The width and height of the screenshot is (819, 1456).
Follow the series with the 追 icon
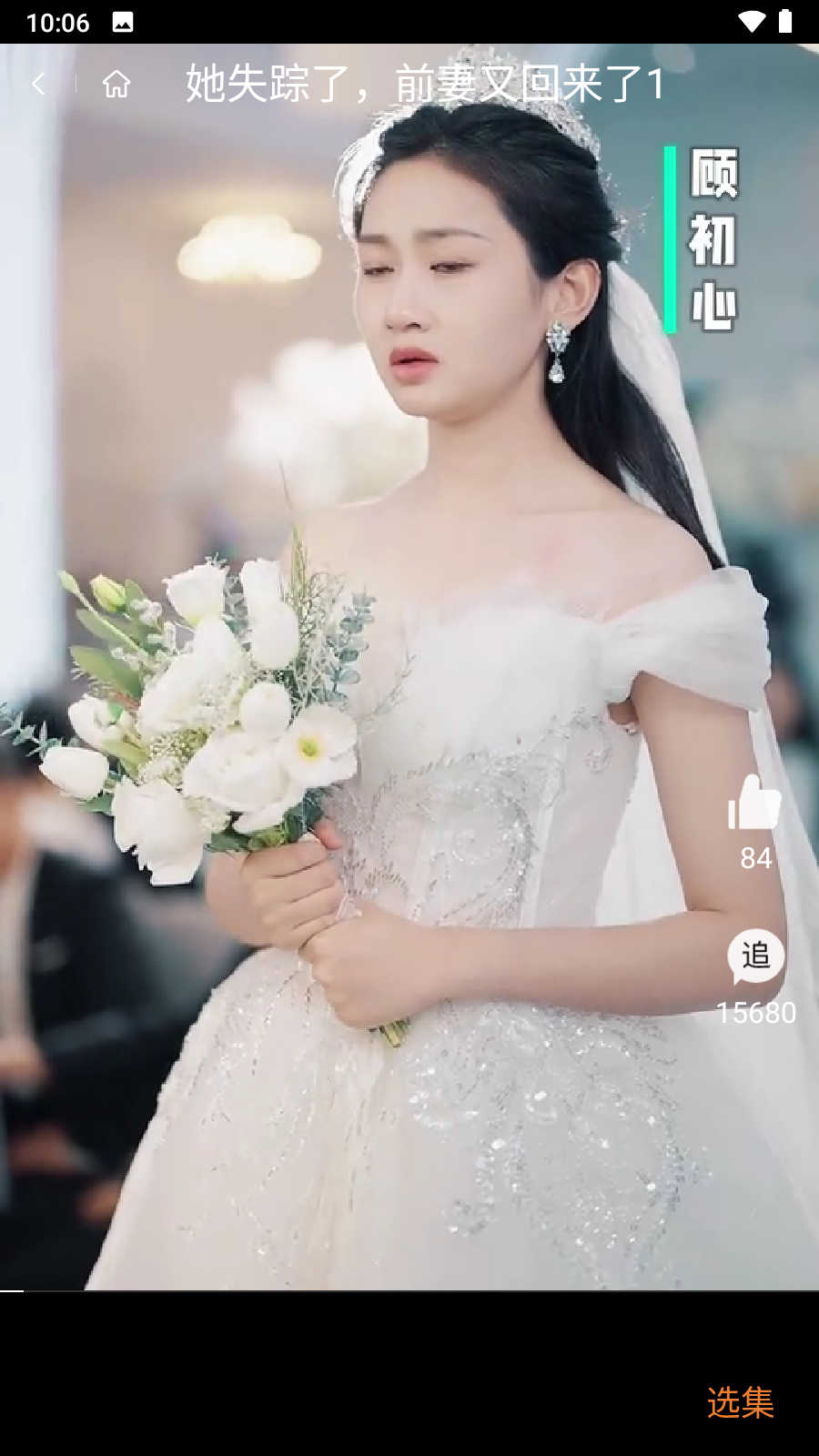pos(756,956)
